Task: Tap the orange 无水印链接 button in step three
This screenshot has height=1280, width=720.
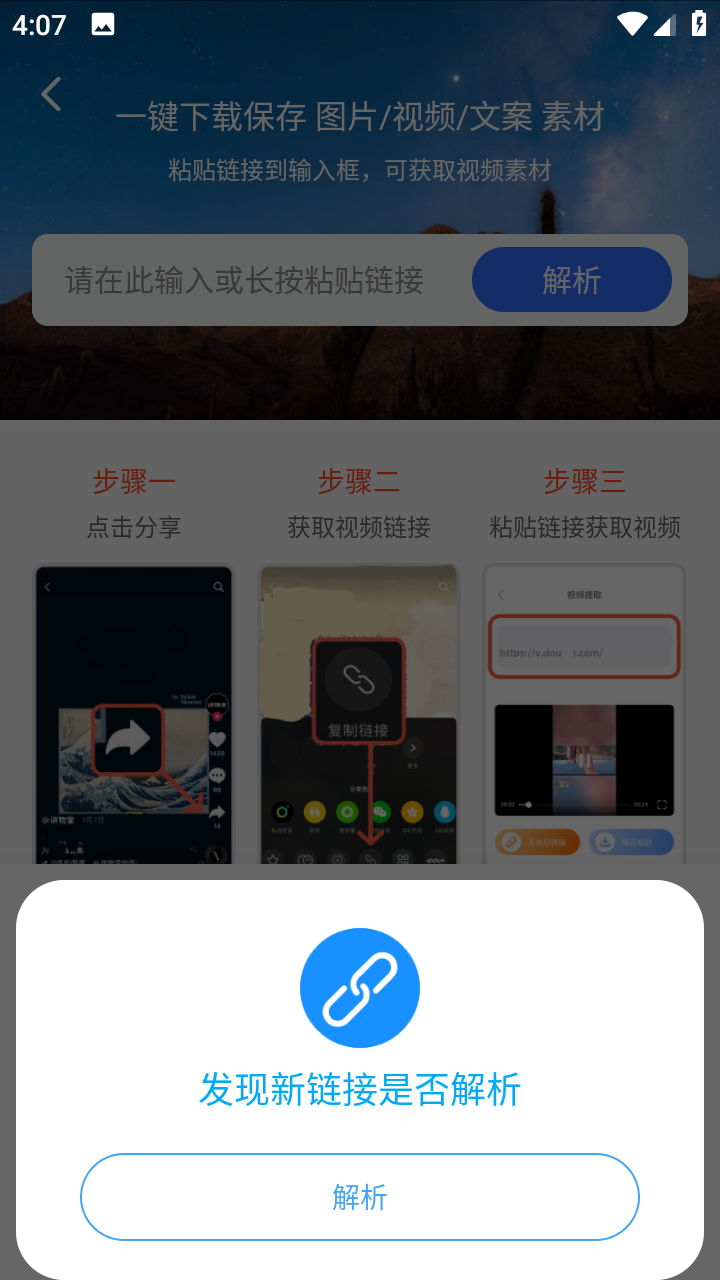Action: coord(538,841)
